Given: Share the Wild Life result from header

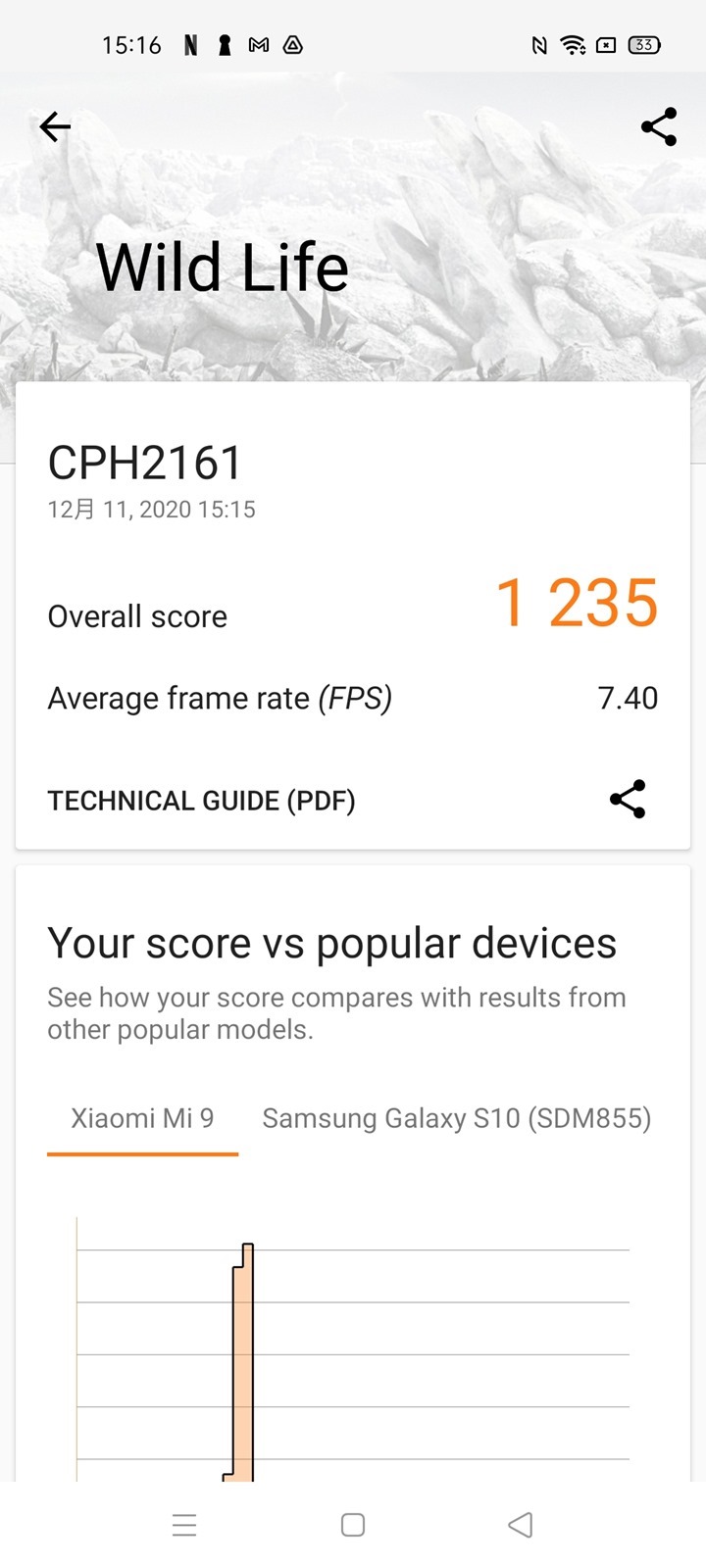Looking at the screenshot, I should [658, 126].
